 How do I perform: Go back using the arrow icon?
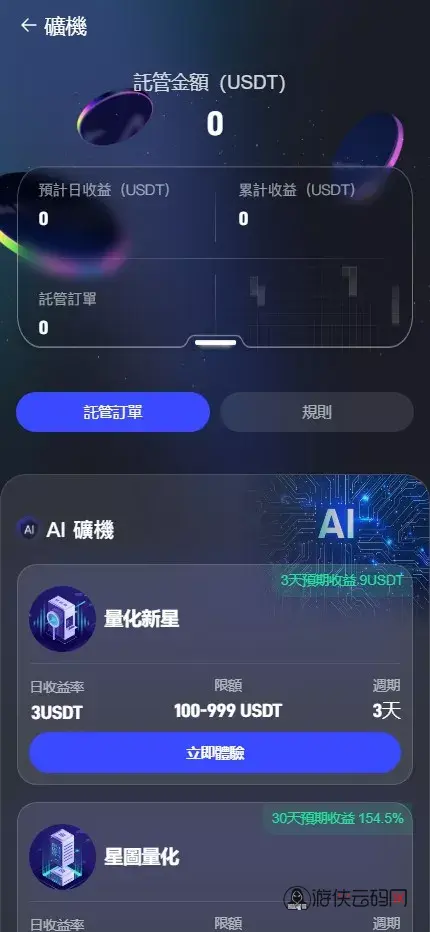pyautogui.click(x=28, y=26)
